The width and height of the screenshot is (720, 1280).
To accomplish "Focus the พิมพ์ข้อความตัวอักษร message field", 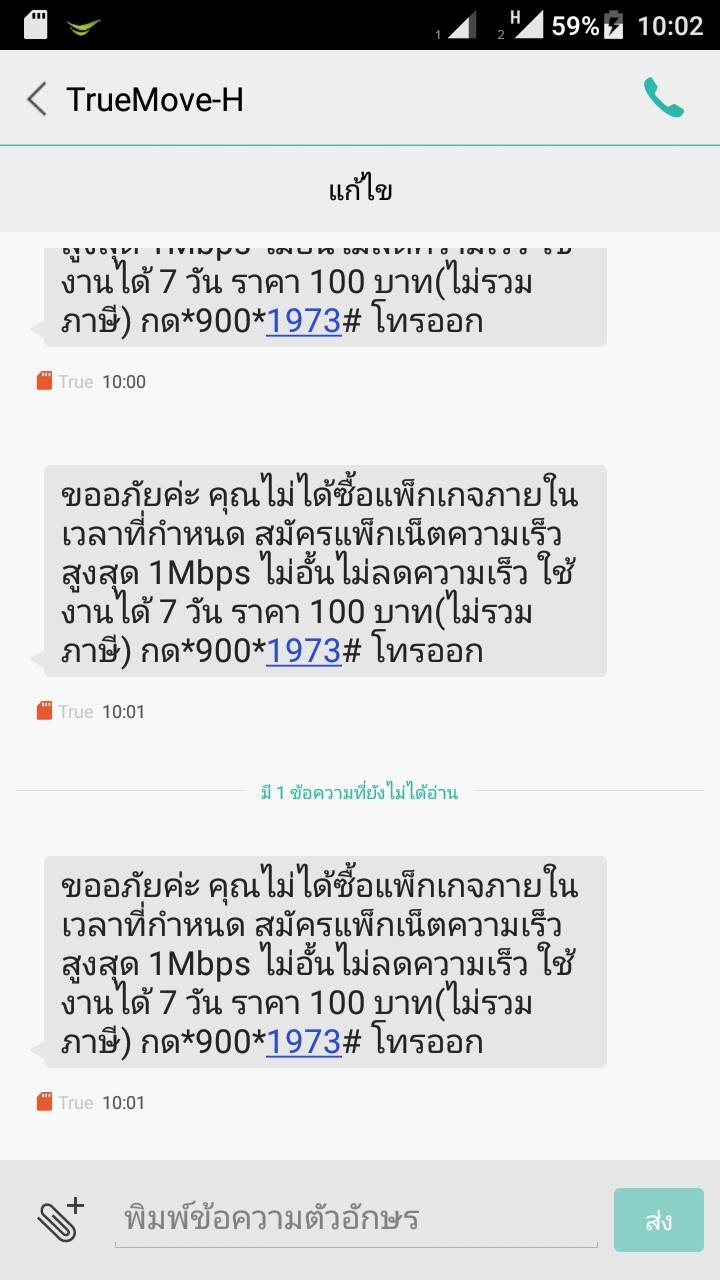I will pyautogui.click(x=356, y=1219).
